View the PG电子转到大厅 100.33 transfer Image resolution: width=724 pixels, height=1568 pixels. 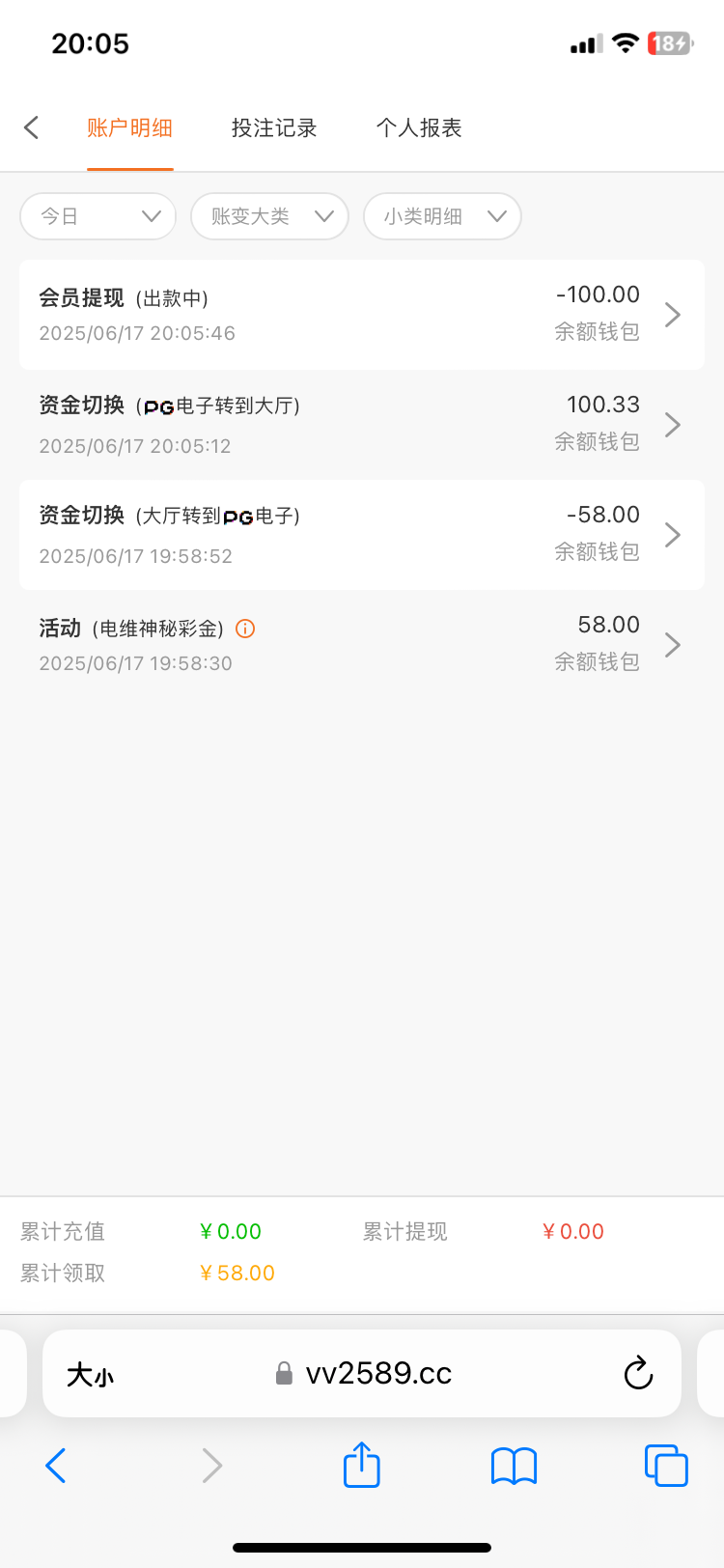click(x=362, y=425)
